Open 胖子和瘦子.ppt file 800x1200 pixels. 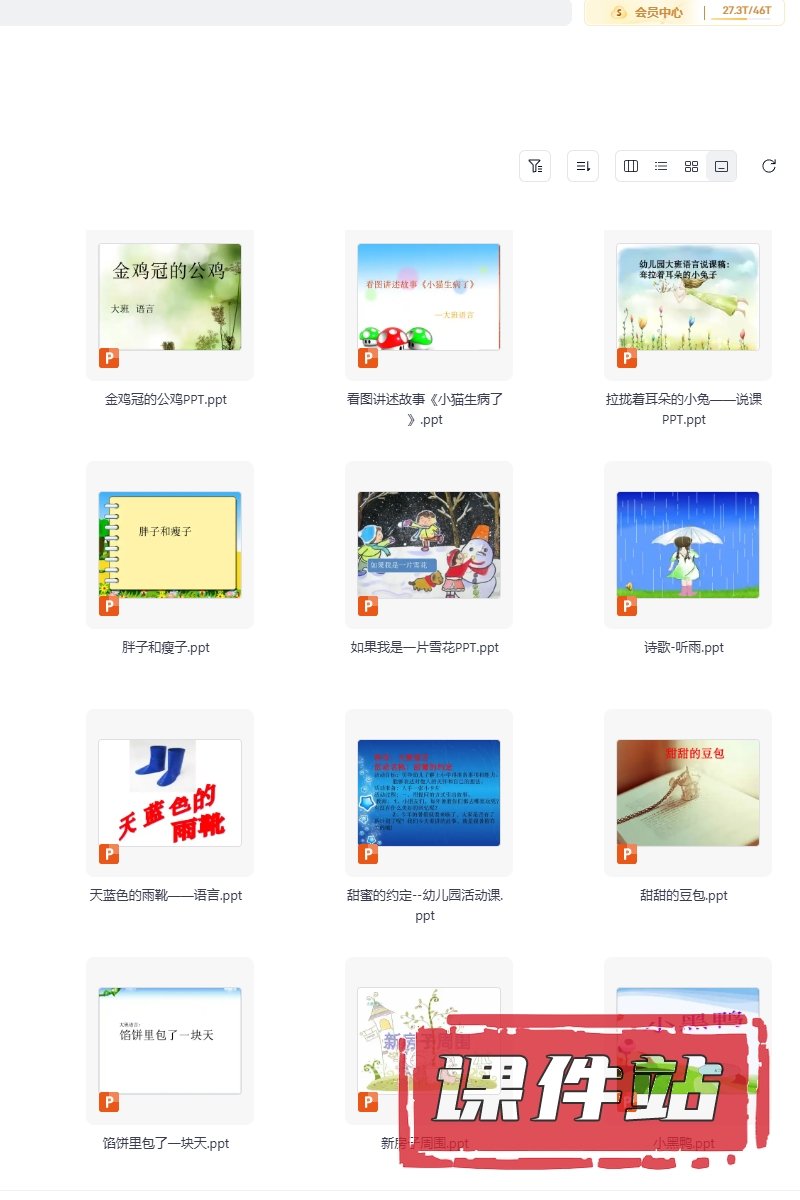[170, 545]
